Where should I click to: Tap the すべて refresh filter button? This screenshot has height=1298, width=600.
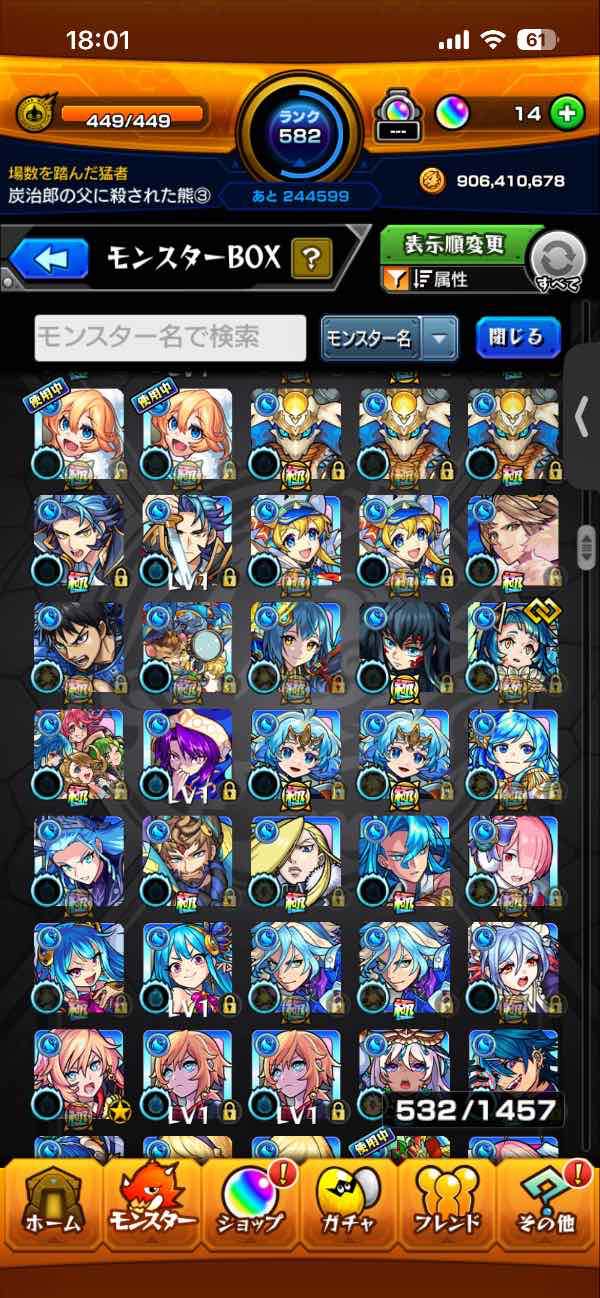pos(558,260)
